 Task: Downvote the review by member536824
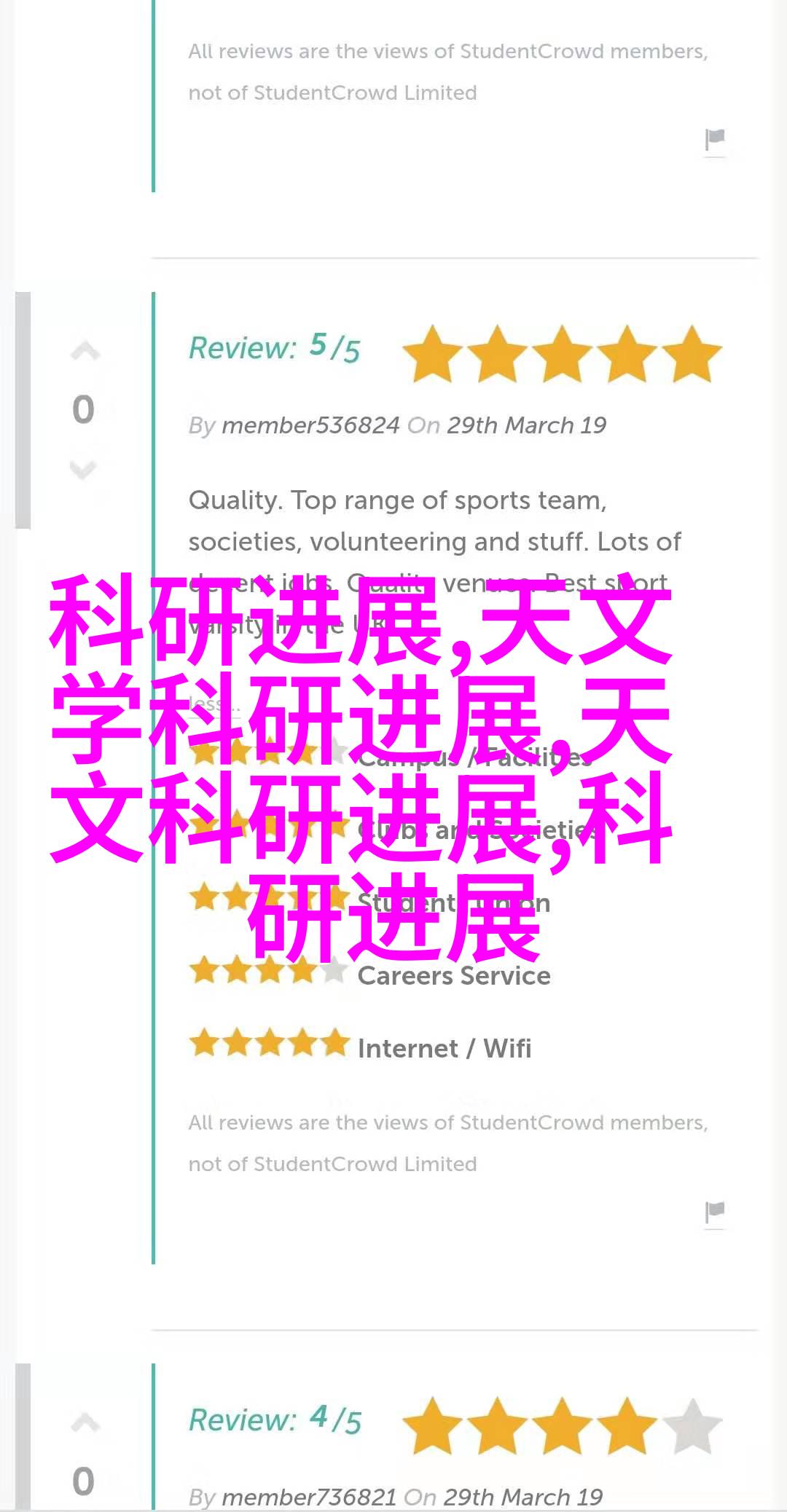click(x=83, y=469)
